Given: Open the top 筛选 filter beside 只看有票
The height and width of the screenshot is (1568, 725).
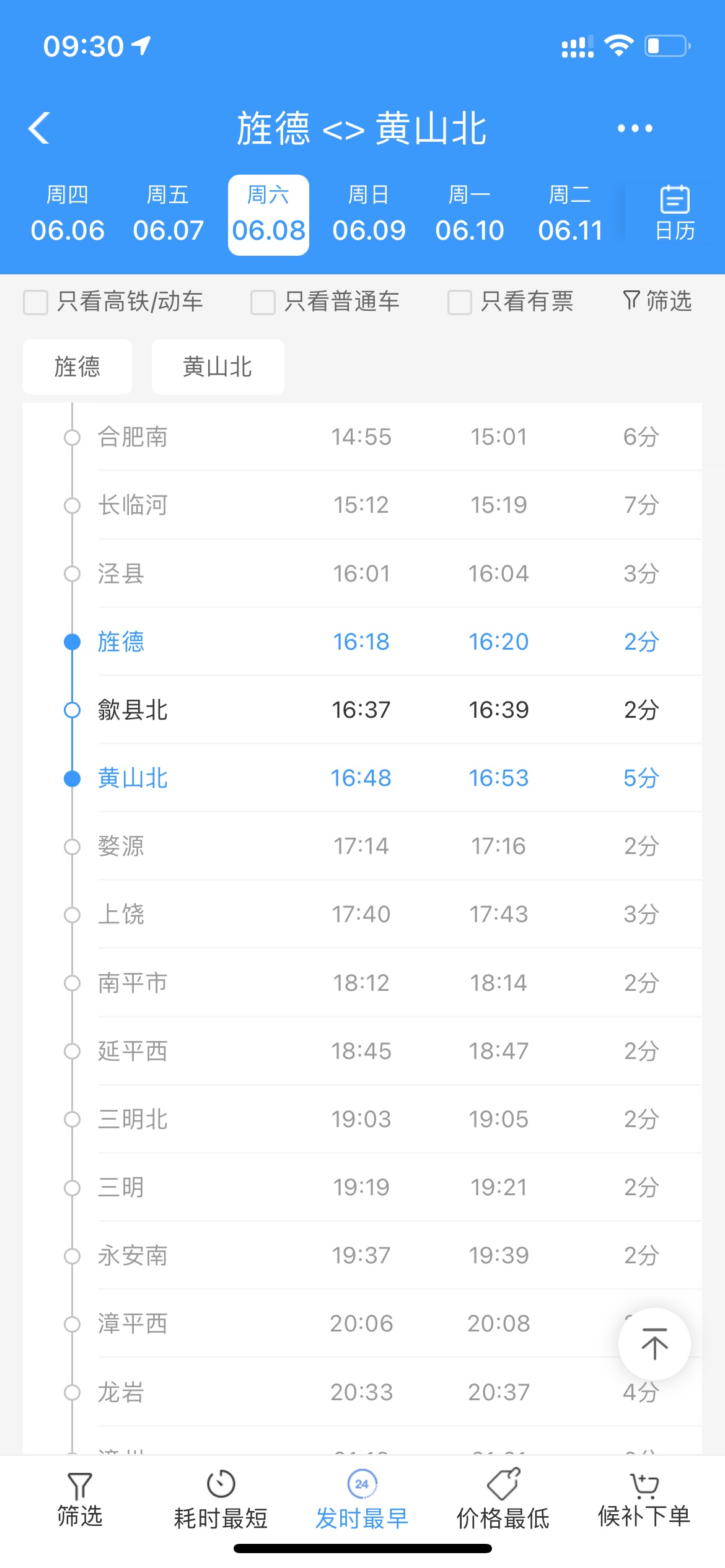Looking at the screenshot, I should coord(657,301).
